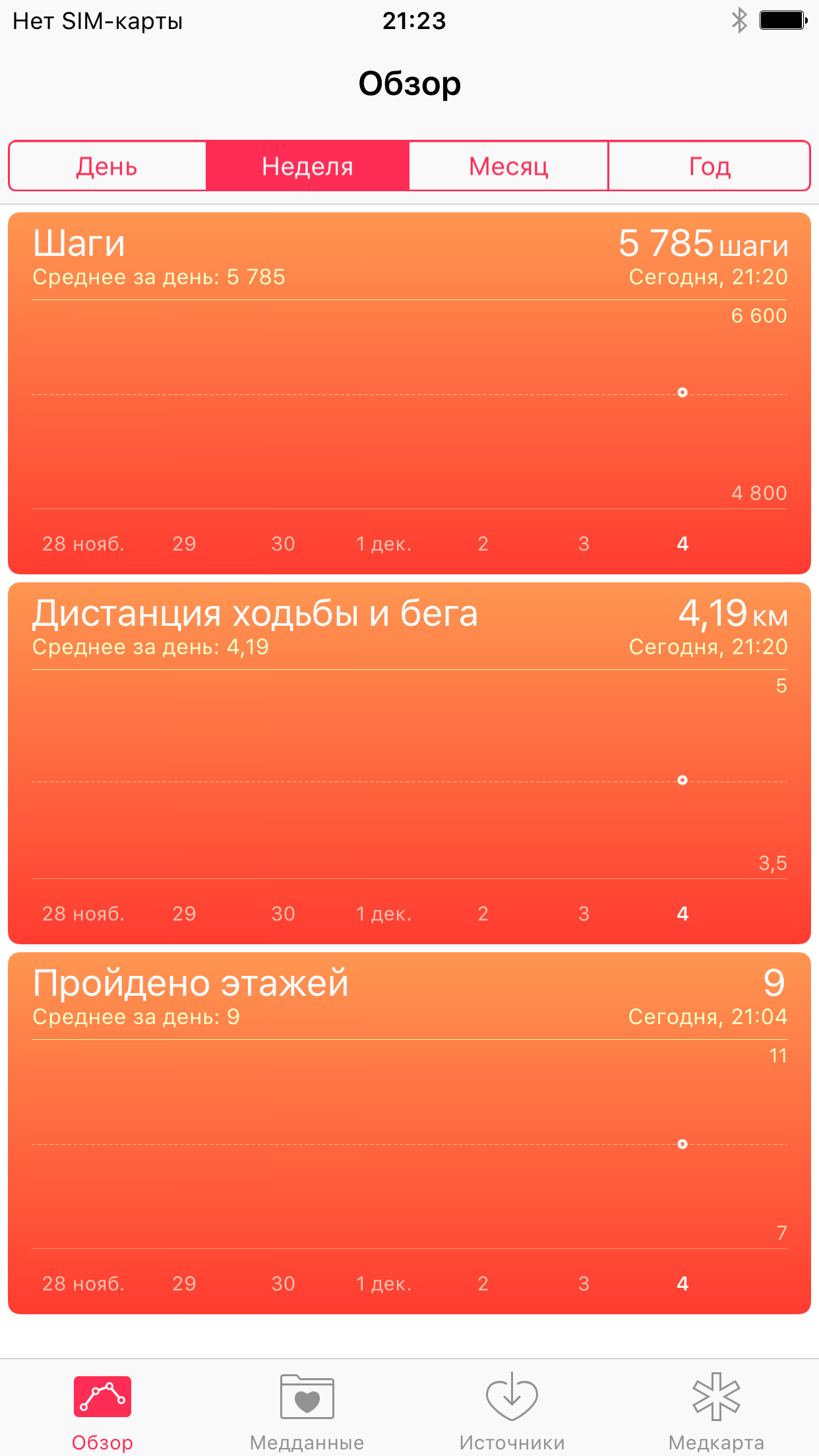Viewport: 819px width, 1456px height.
Task: Select the Неделя segment
Action: (x=308, y=166)
